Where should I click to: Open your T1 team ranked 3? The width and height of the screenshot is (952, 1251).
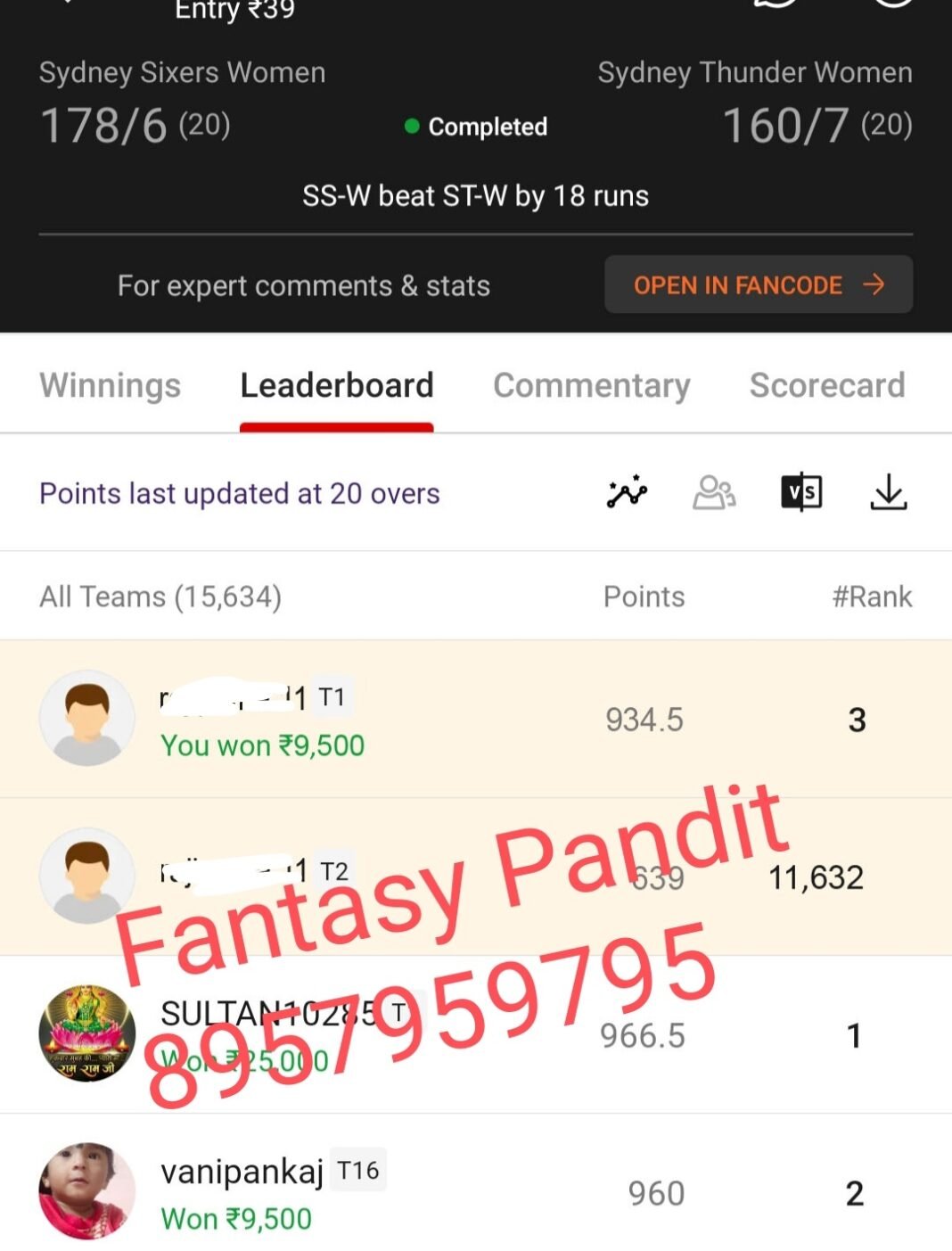[476, 719]
